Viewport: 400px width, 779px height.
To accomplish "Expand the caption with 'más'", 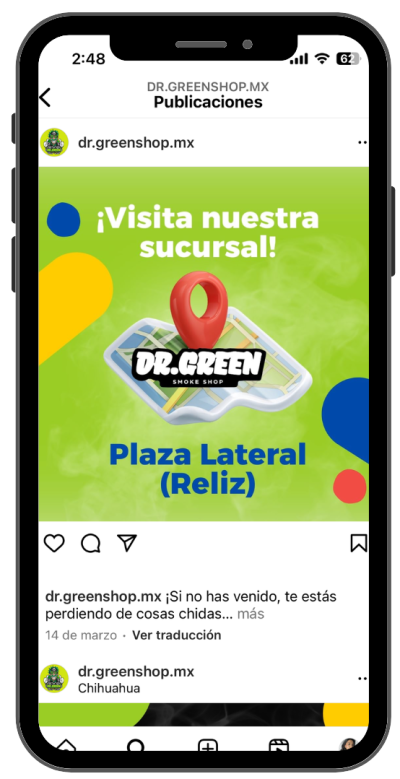I will (250, 614).
